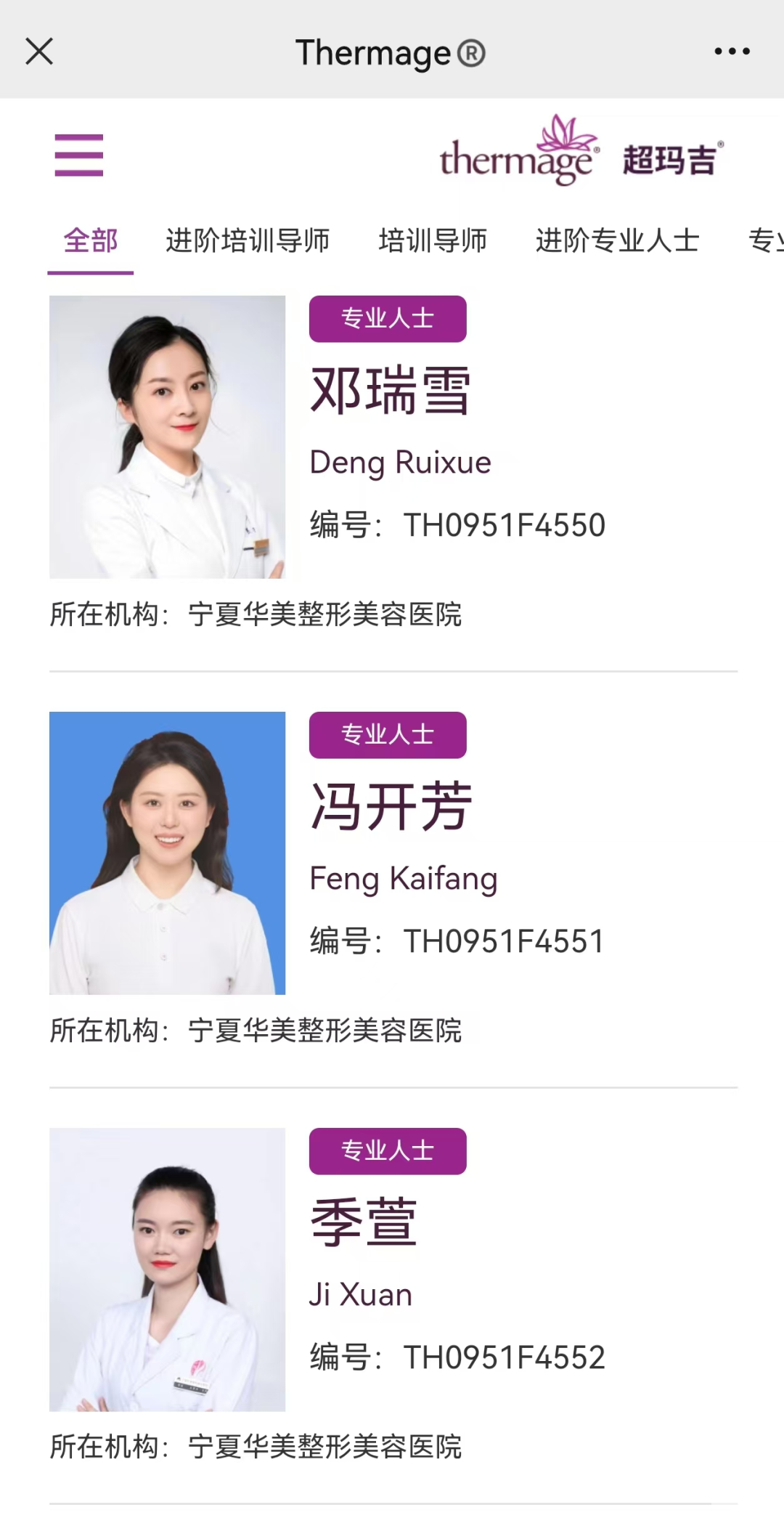
Task: Open the three-dot more options menu
Action: [x=732, y=52]
